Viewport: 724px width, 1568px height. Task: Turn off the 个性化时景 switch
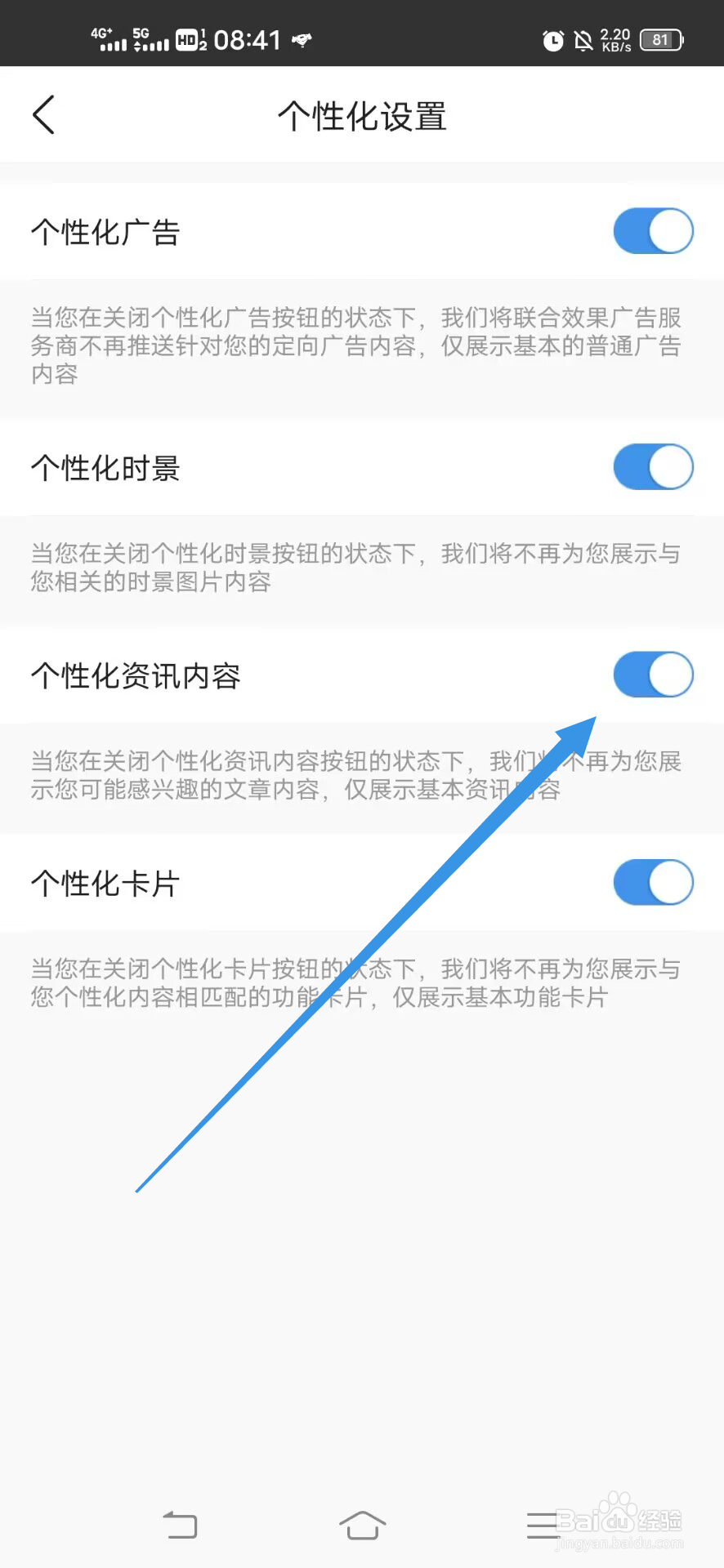pyautogui.click(x=653, y=467)
